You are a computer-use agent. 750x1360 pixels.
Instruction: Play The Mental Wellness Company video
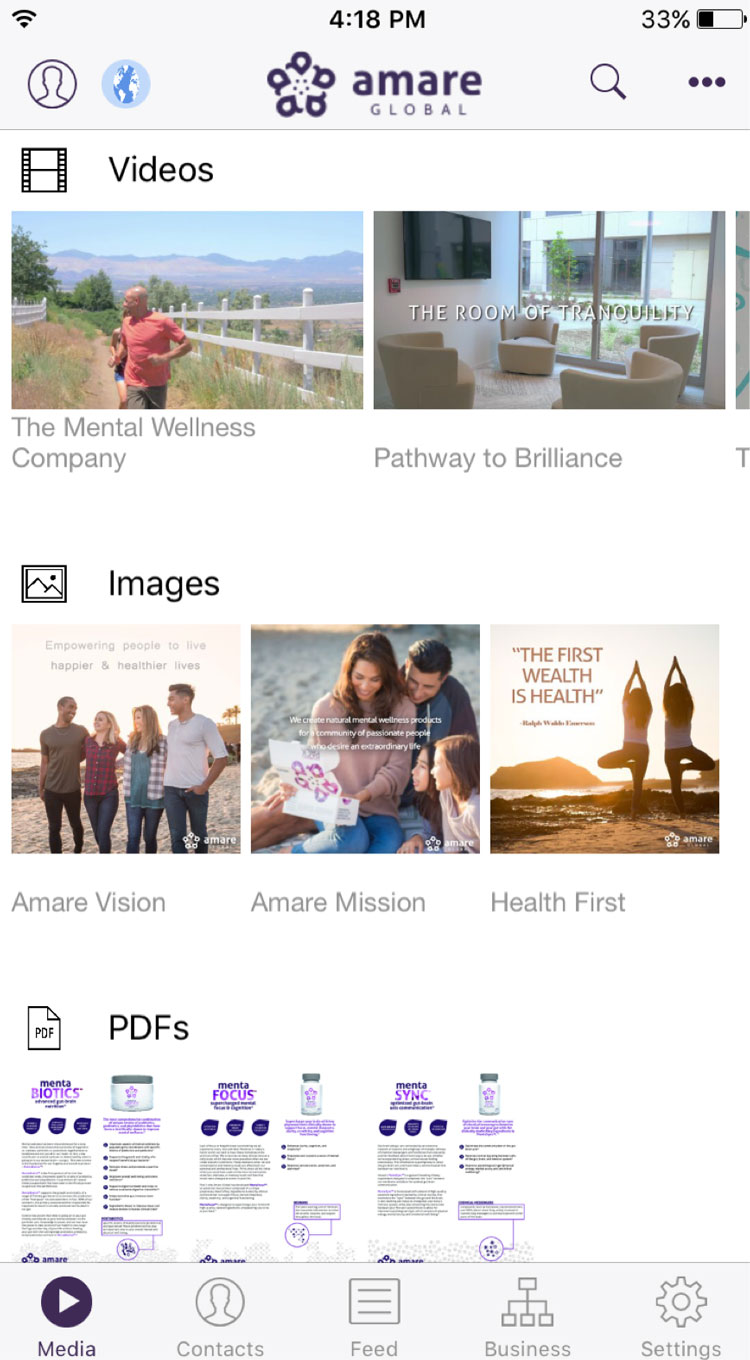tap(187, 310)
